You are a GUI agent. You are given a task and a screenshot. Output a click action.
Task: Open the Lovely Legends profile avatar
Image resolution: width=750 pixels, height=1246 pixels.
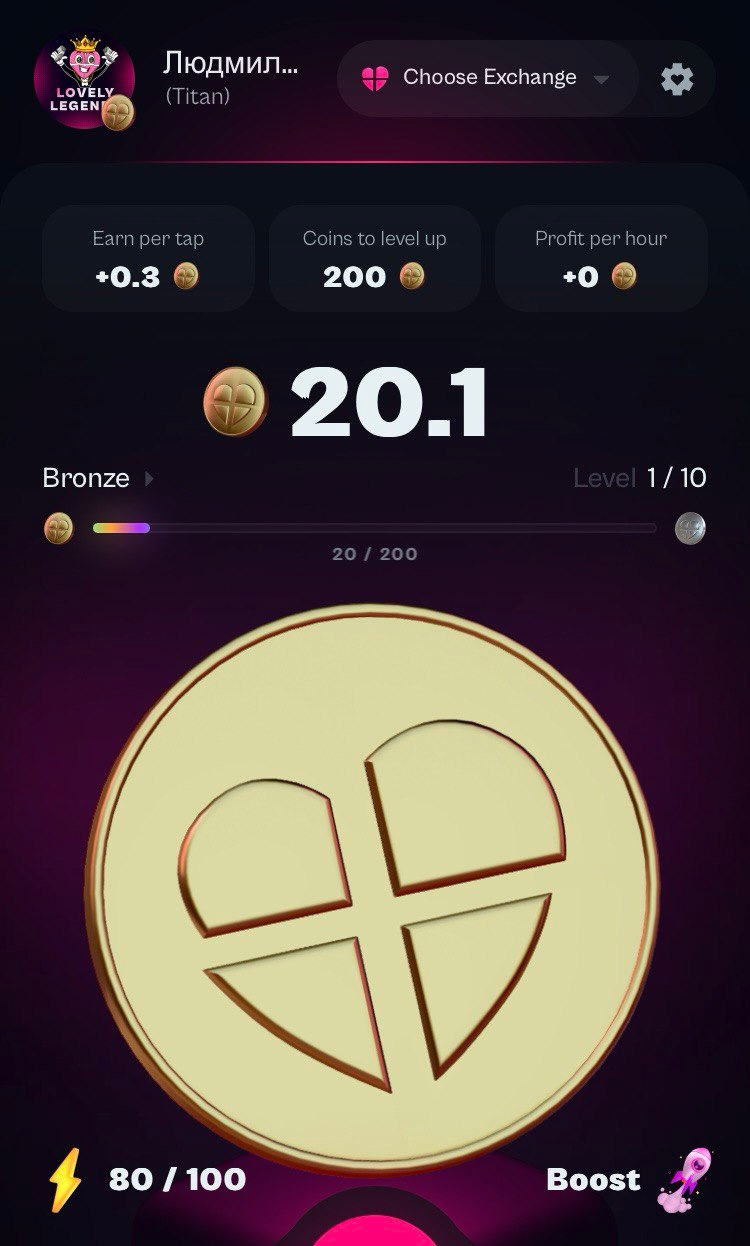coord(84,82)
